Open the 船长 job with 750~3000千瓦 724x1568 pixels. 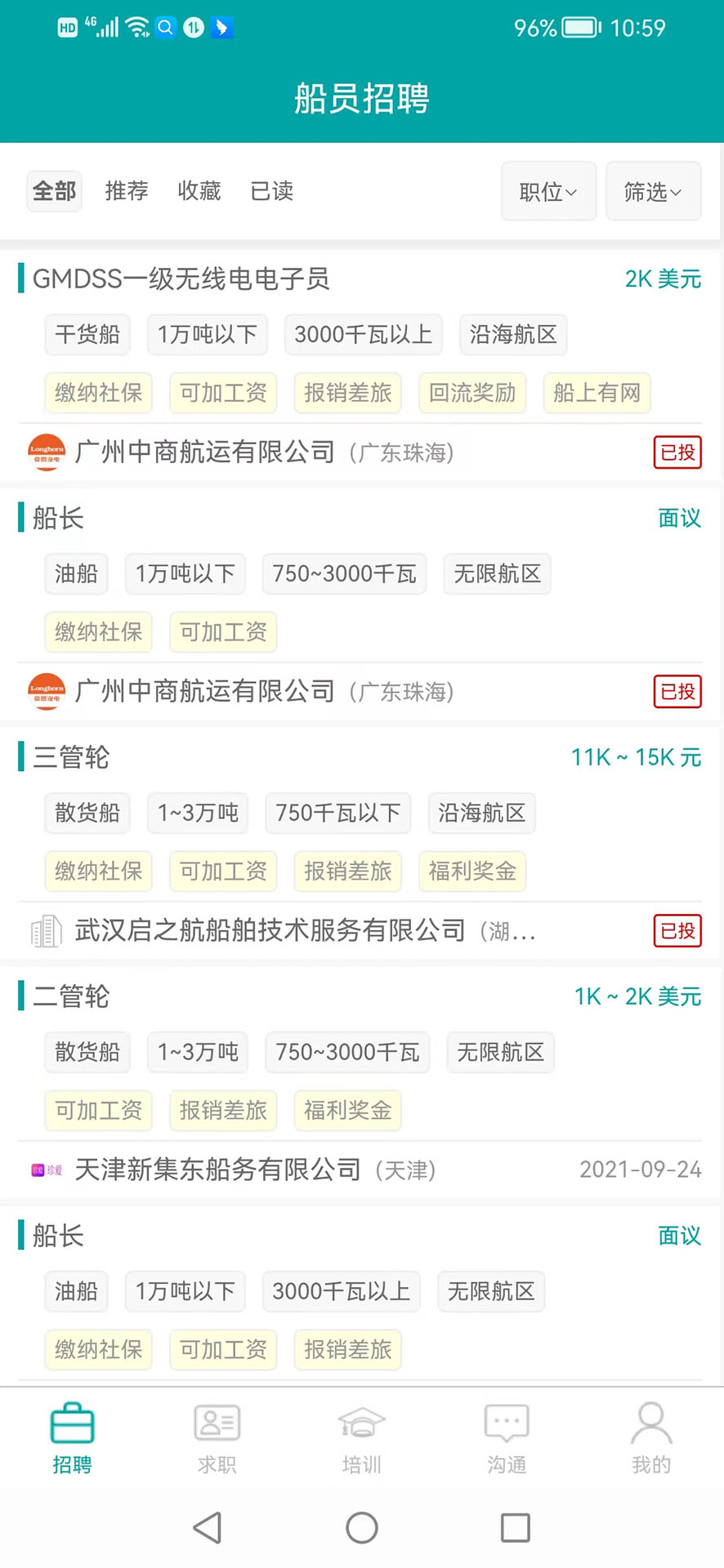(x=59, y=519)
